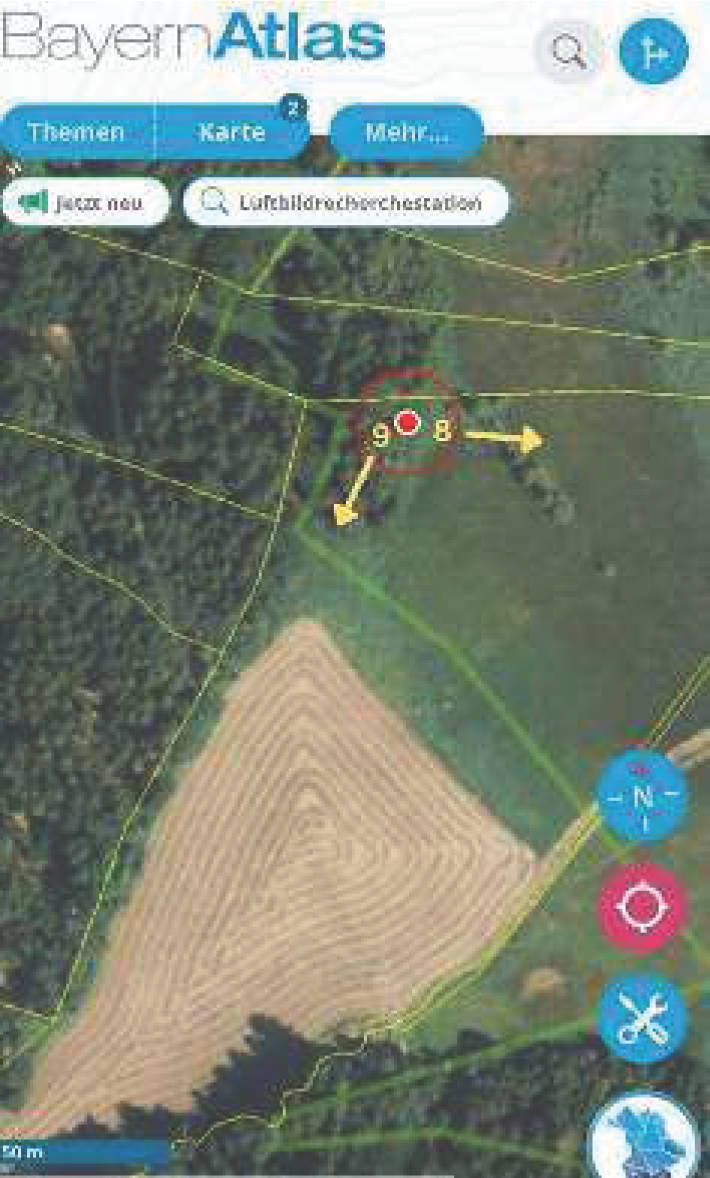Image resolution: width=710 pixels, height=1178 pixels.
Task: Tap the Jetzt neu chip
Action: [85, 203]
